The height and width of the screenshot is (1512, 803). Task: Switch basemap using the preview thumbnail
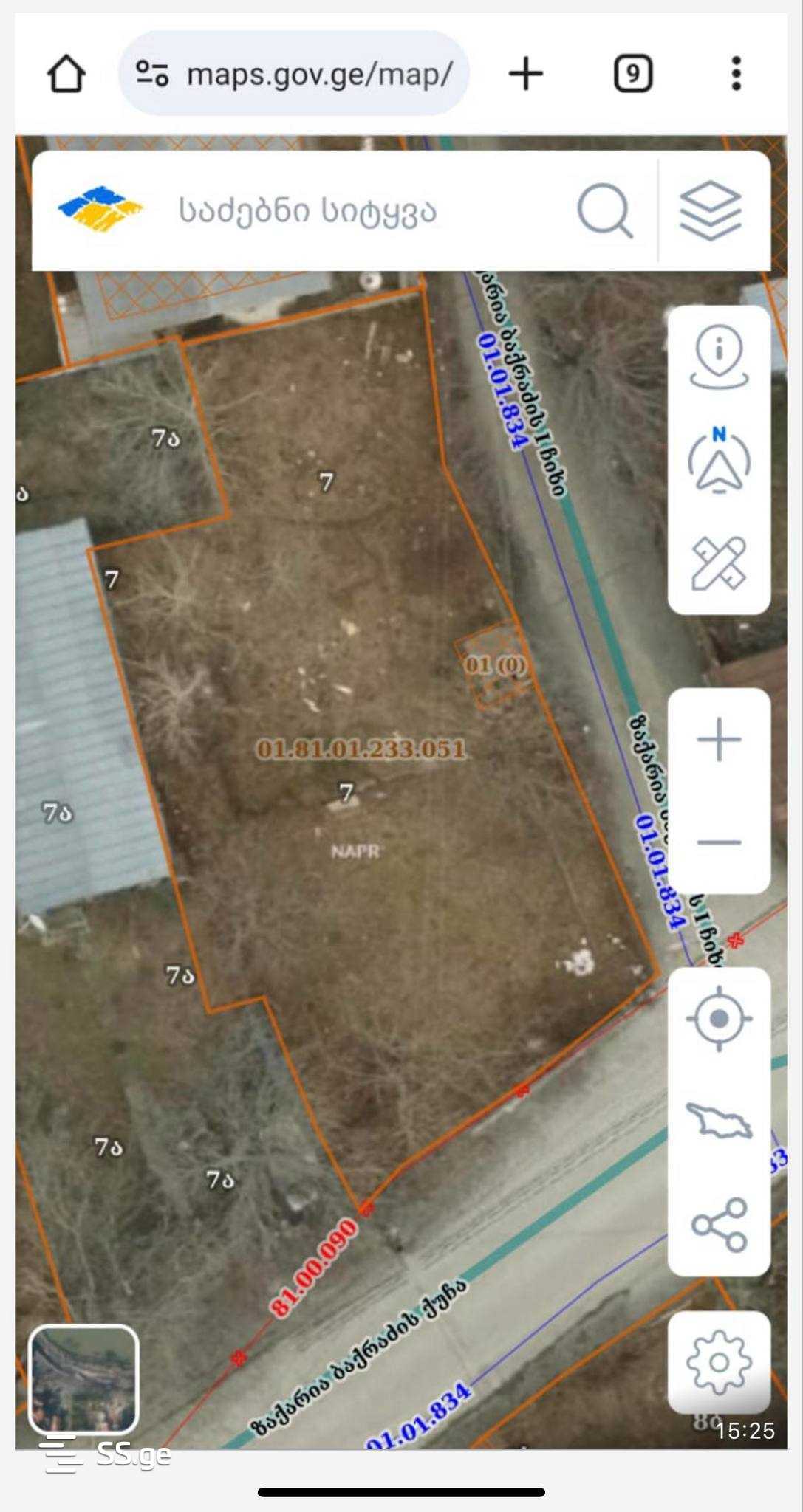click(83, 1379)
